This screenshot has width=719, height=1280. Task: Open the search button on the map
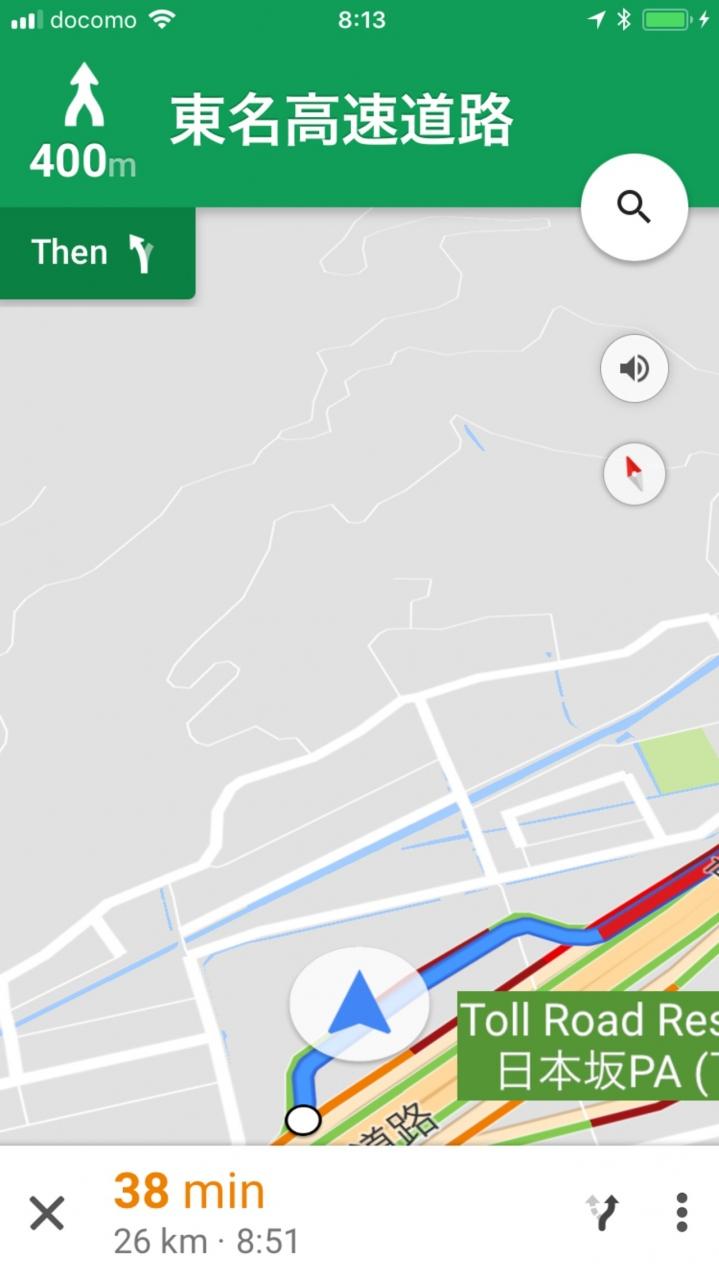click(634, 208)
